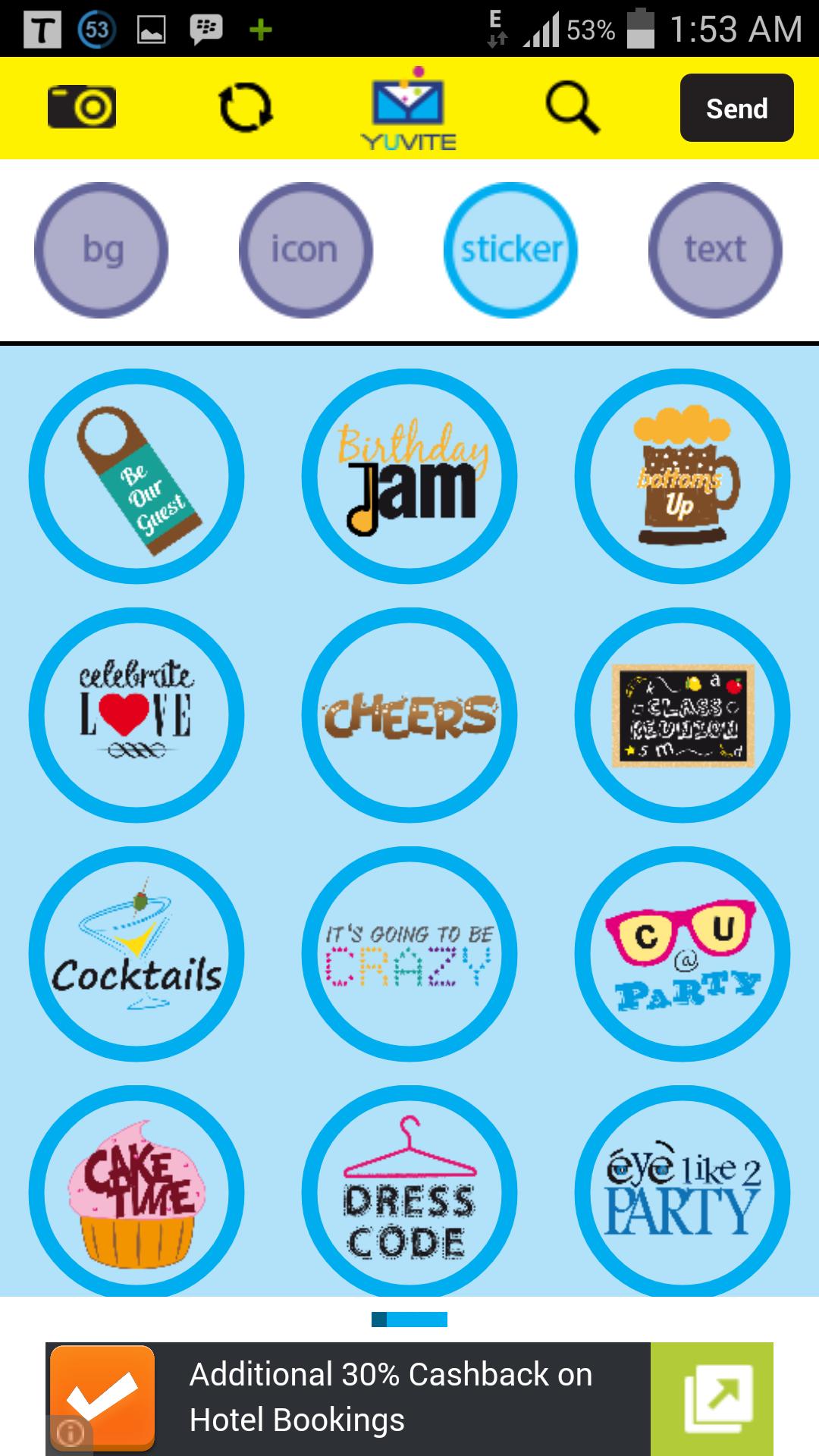
Task: Choose the Be Our Guest sticker
Action: [x=136, y=476]
